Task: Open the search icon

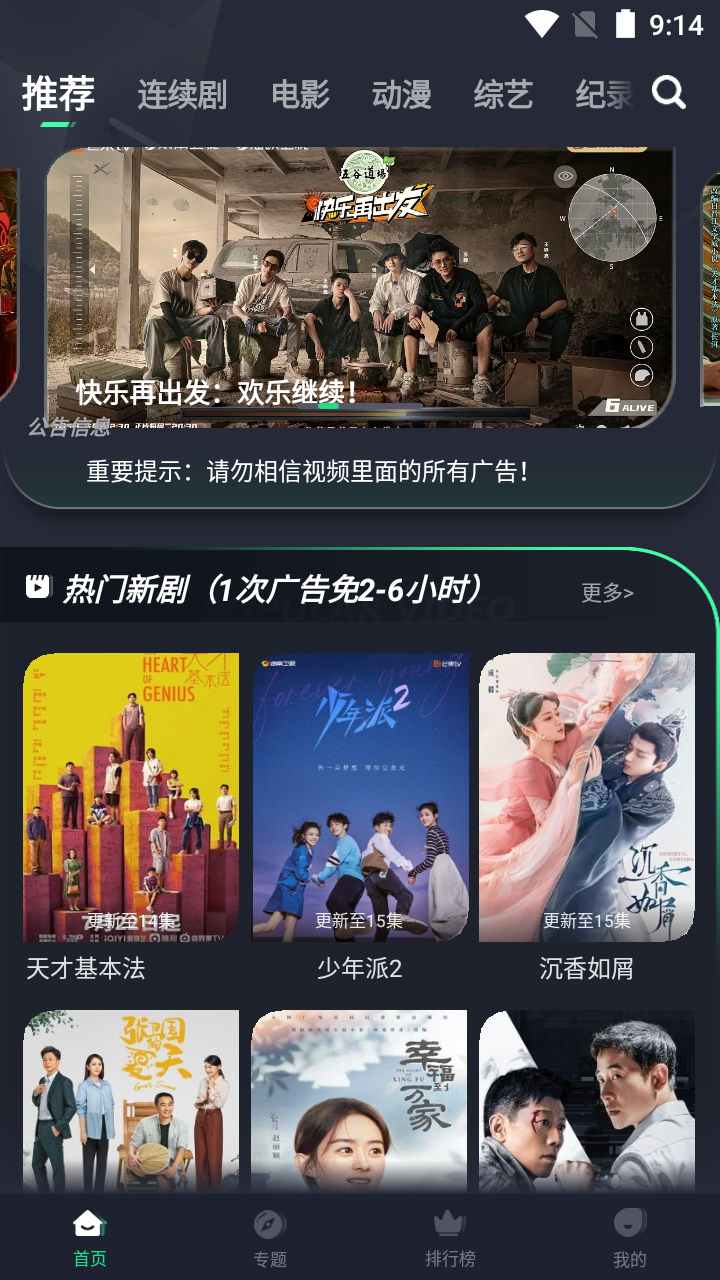Action: [669, 93]
